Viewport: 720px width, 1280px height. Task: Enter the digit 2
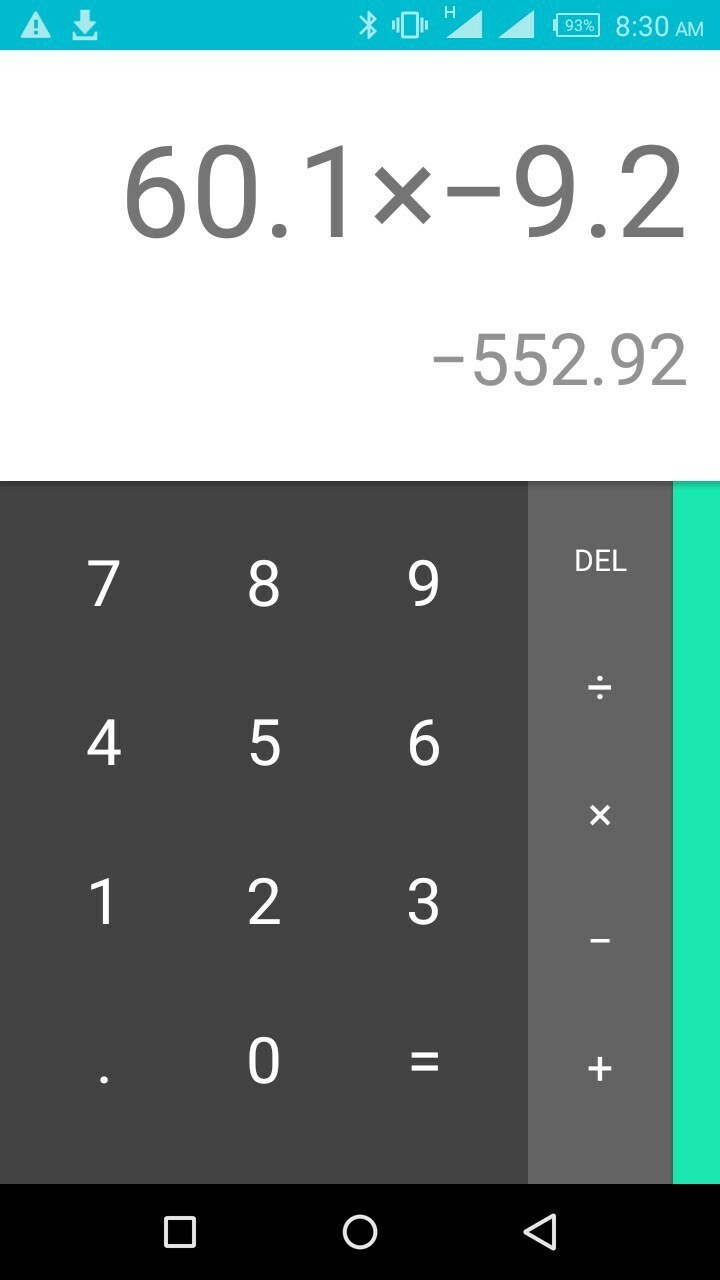pyautogui.click(x=264, y=902)
